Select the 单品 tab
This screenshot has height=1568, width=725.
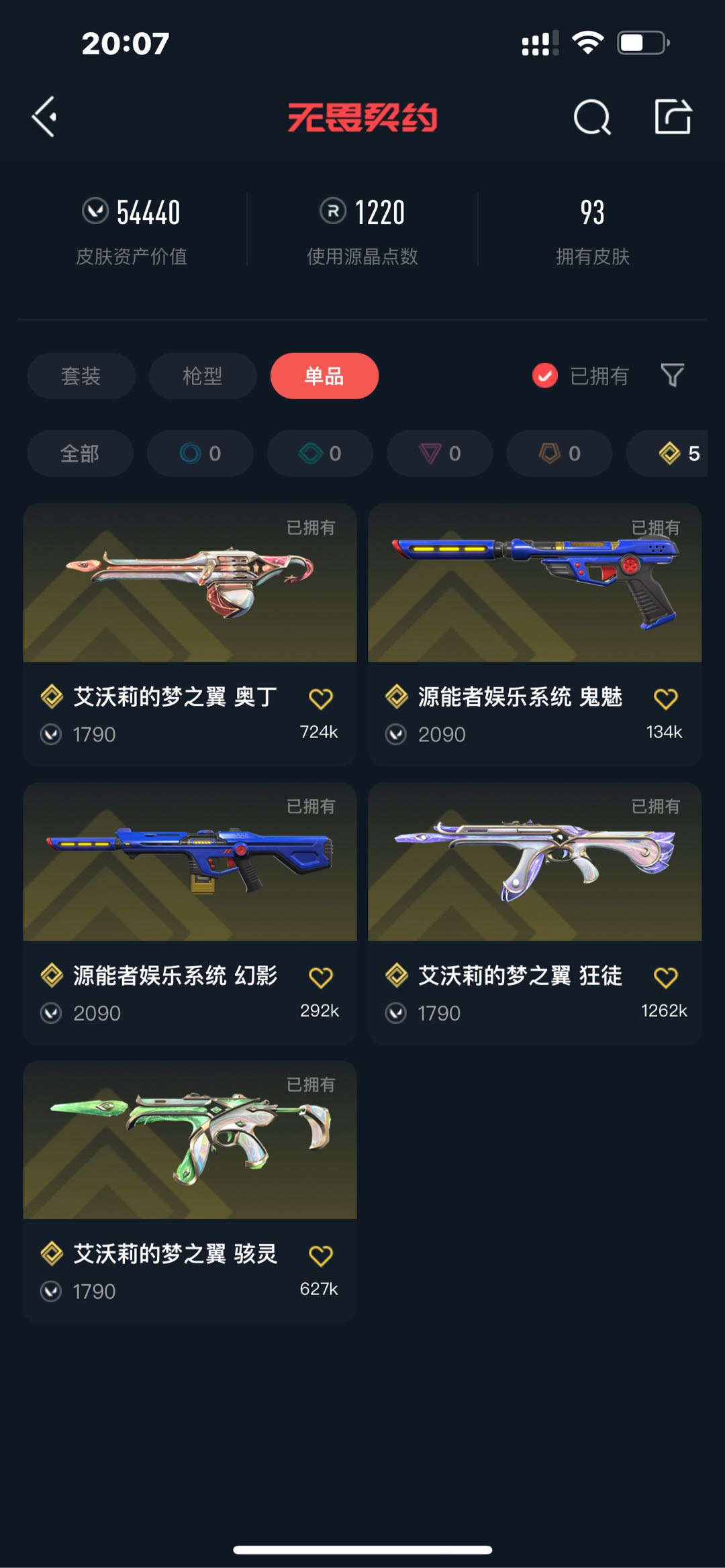click(324, 376)
